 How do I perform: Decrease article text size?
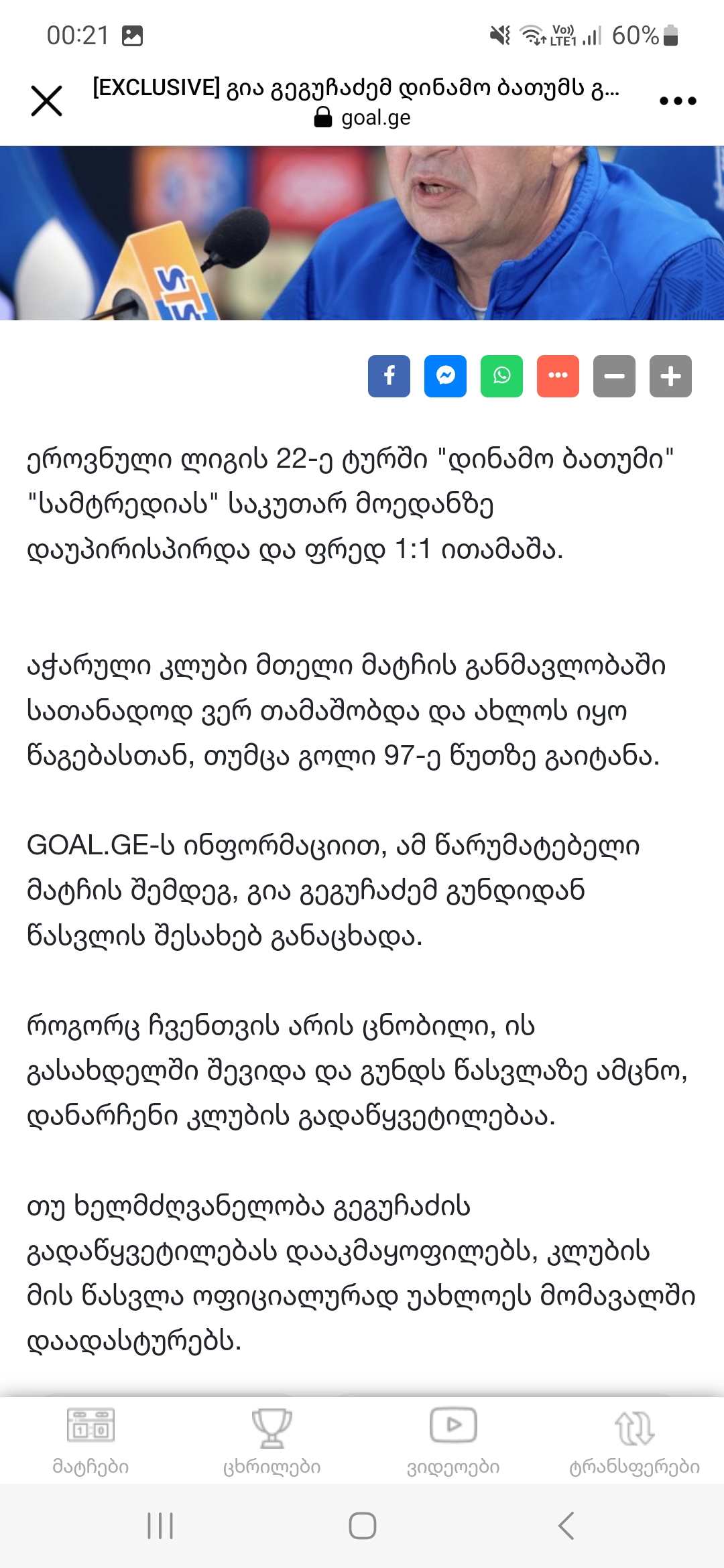coord(614,376)
